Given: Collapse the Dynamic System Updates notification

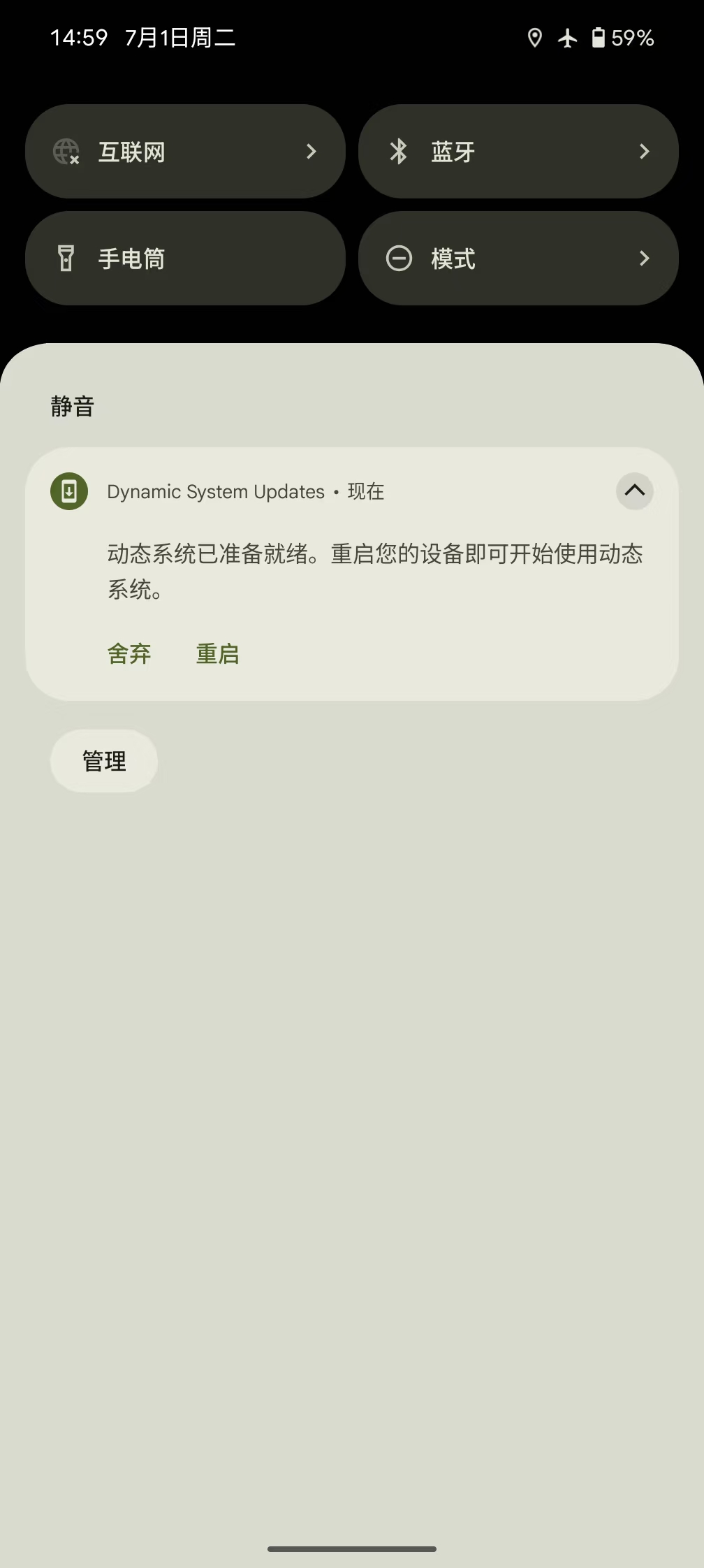Looking at the screenshot, I should click(634, 491).
